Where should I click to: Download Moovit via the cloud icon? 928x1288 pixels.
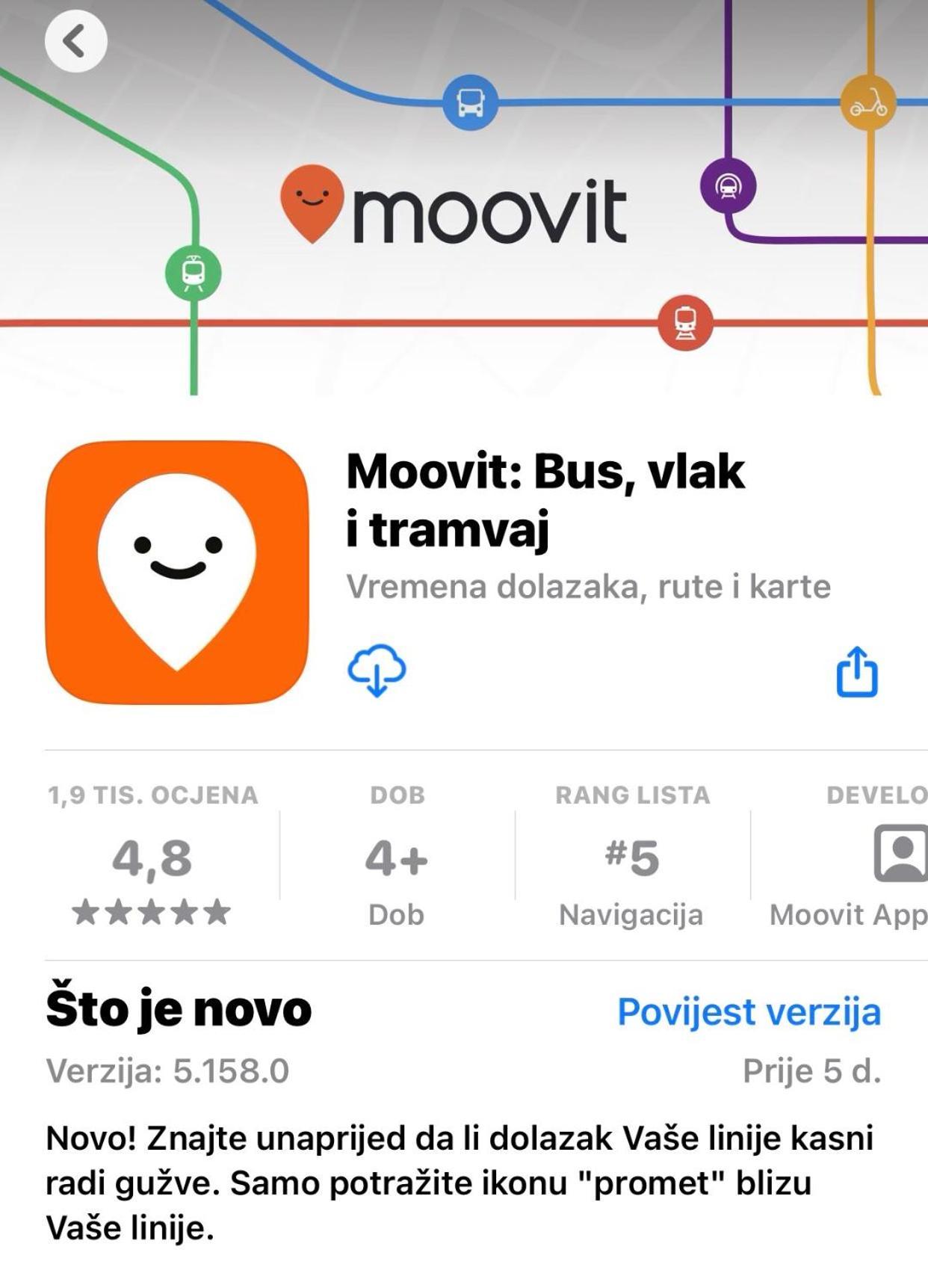[x=377, y=670]
